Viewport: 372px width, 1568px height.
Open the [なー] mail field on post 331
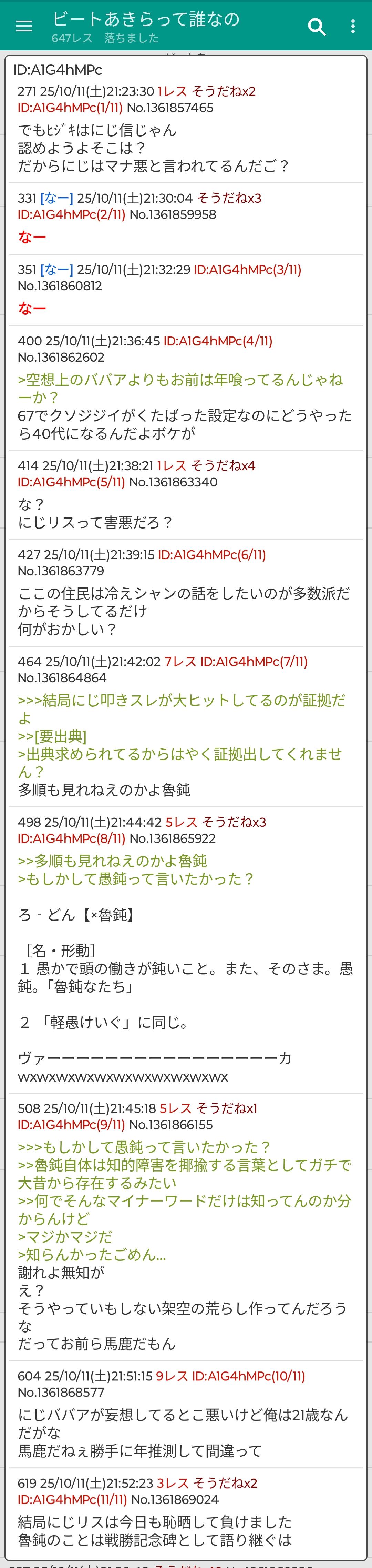pos(56,198)
